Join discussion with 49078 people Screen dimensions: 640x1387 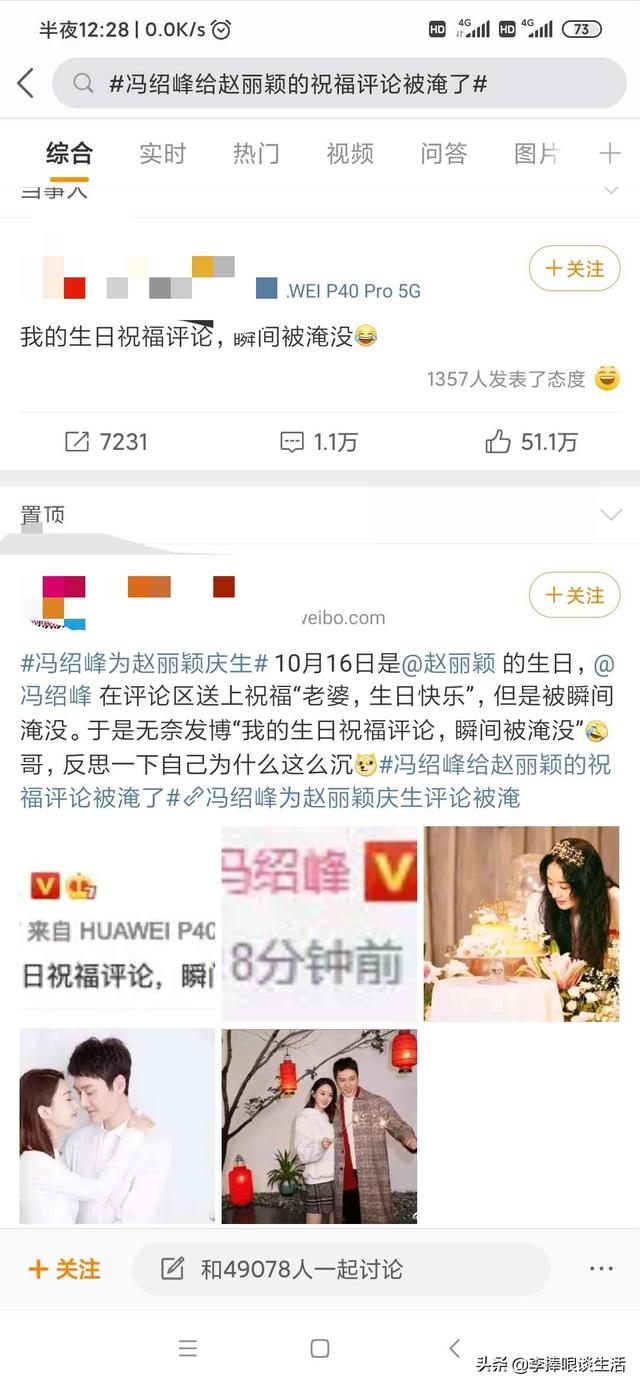click(340, 1269)
